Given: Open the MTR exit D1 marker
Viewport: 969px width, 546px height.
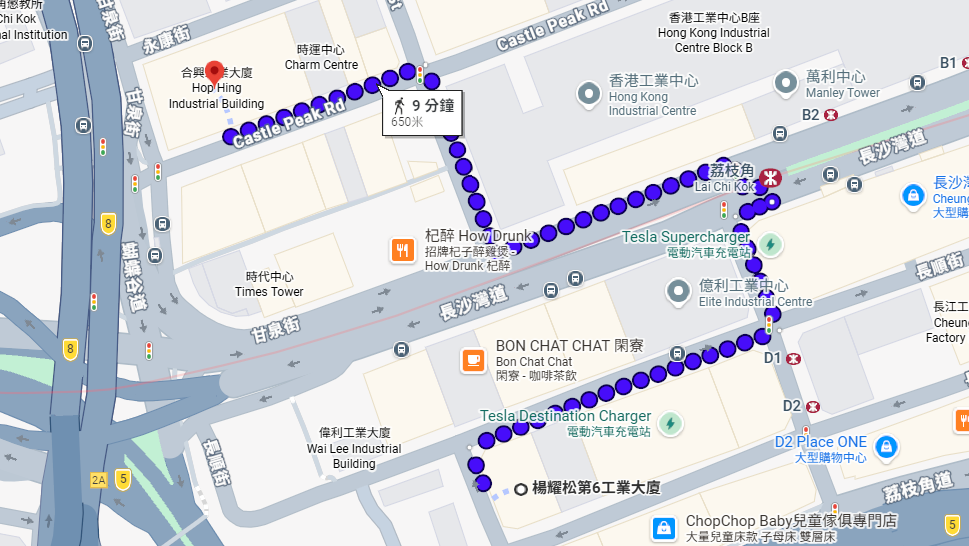Looking at the screenshot, I should (x=794, y=358).
